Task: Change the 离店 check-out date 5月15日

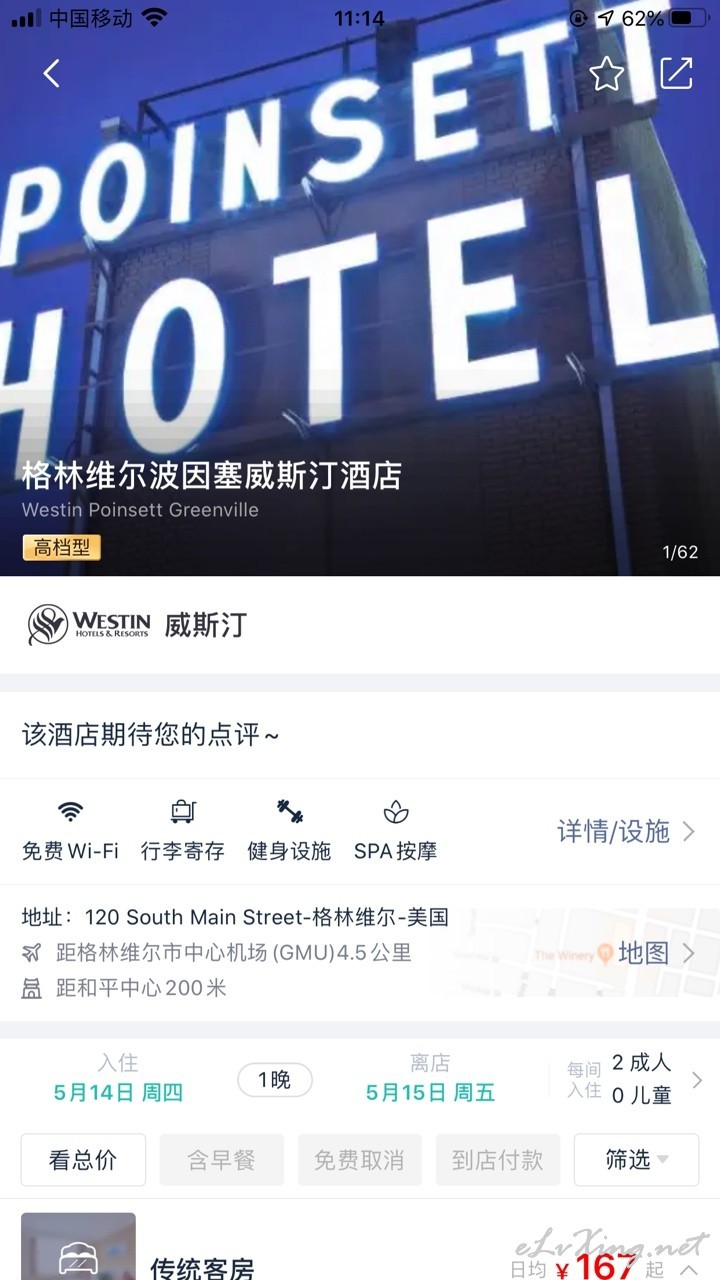Action: [430, 1079]
